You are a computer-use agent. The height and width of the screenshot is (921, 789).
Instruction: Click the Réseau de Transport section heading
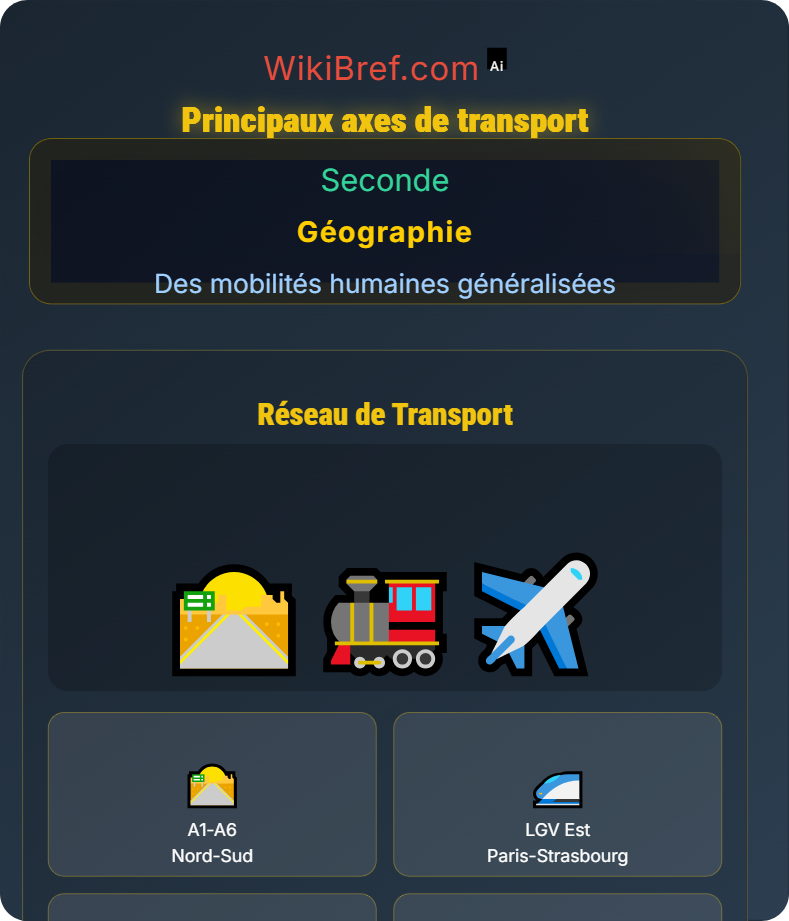tap(384, 414)
